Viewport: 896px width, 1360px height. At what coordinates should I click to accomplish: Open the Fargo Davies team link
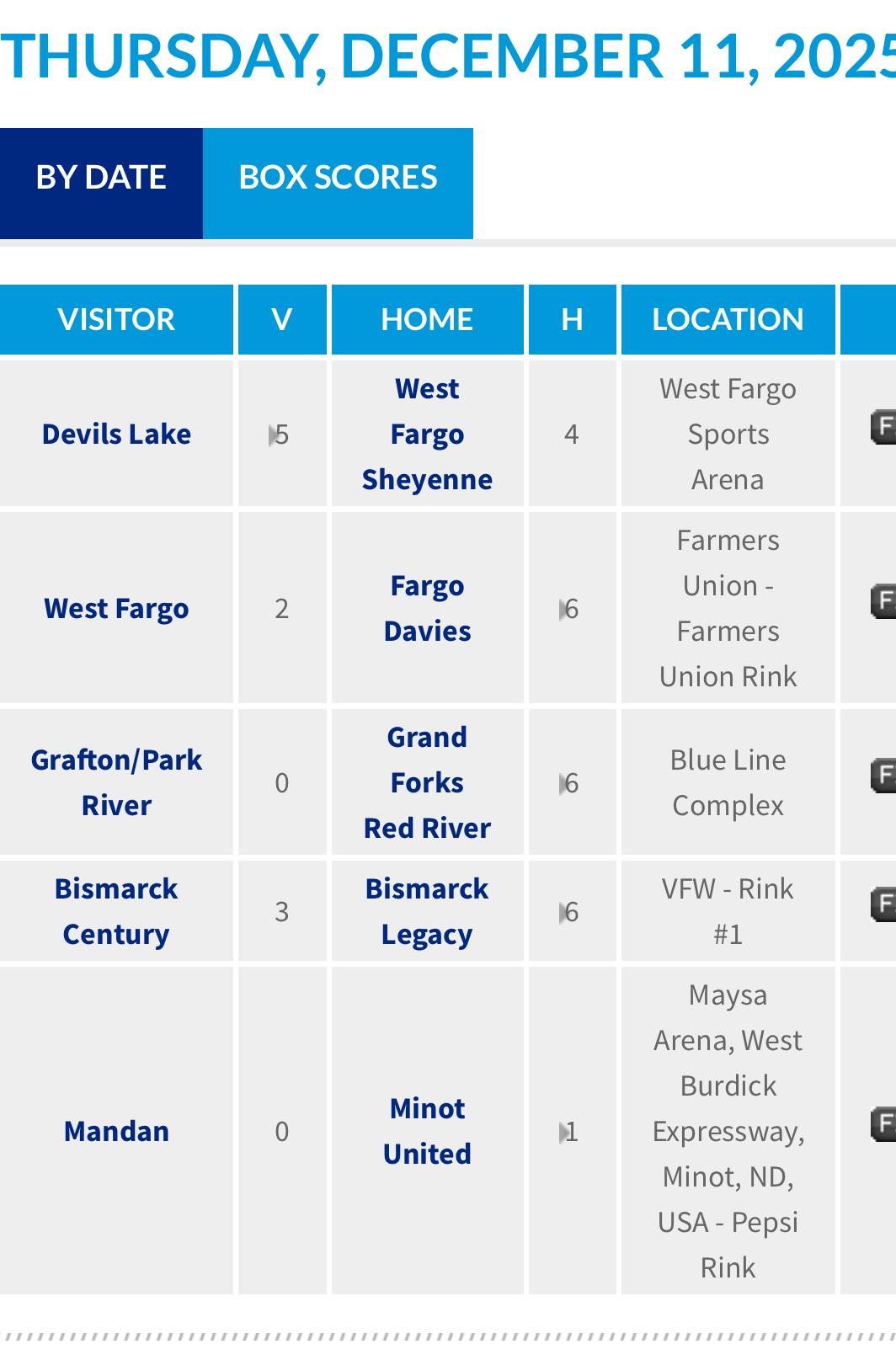click(427, 609)
